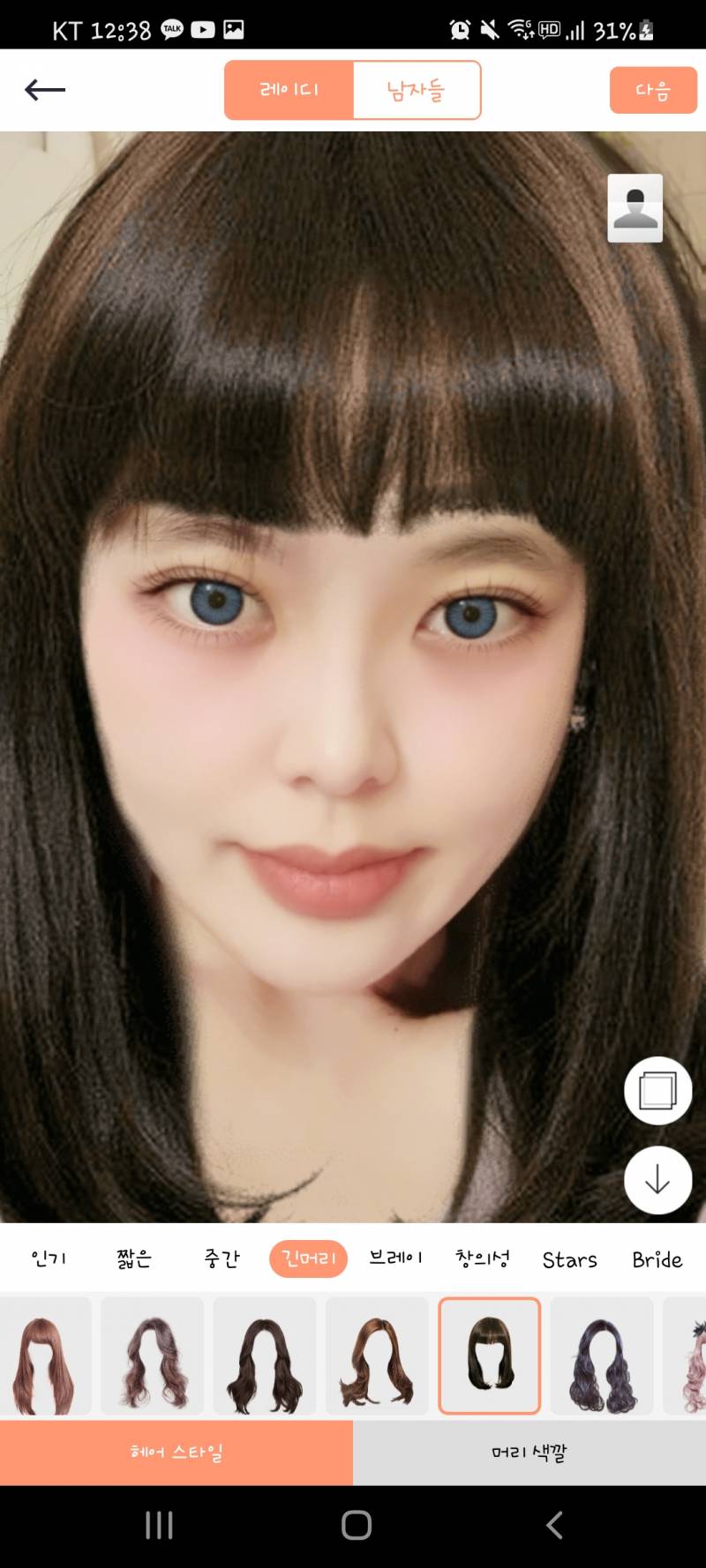Viewport: 706px width, 1568px height.
Task: Tap the 다음 button
Action: pos(653,90)
